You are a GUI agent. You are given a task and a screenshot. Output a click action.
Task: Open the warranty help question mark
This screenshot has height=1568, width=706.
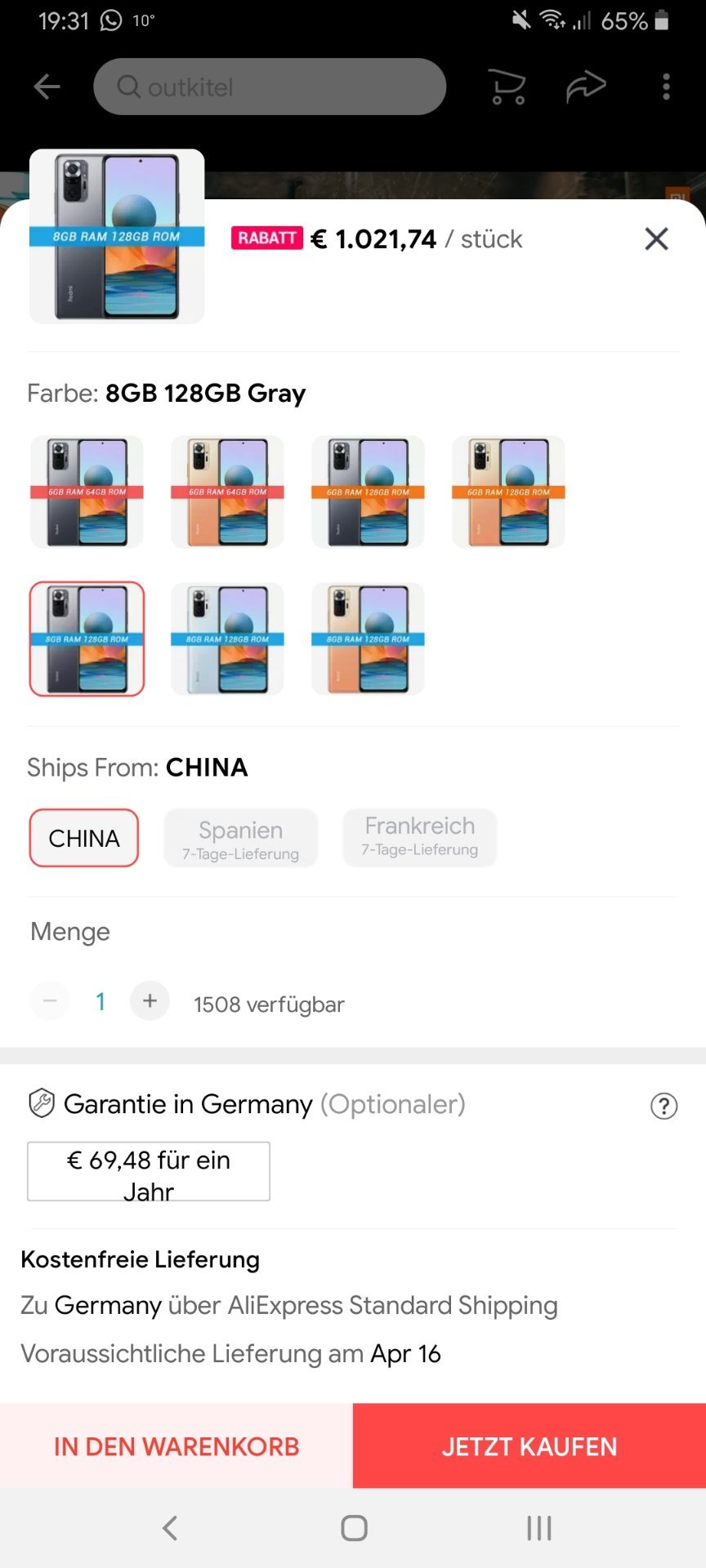[664, 1106]
